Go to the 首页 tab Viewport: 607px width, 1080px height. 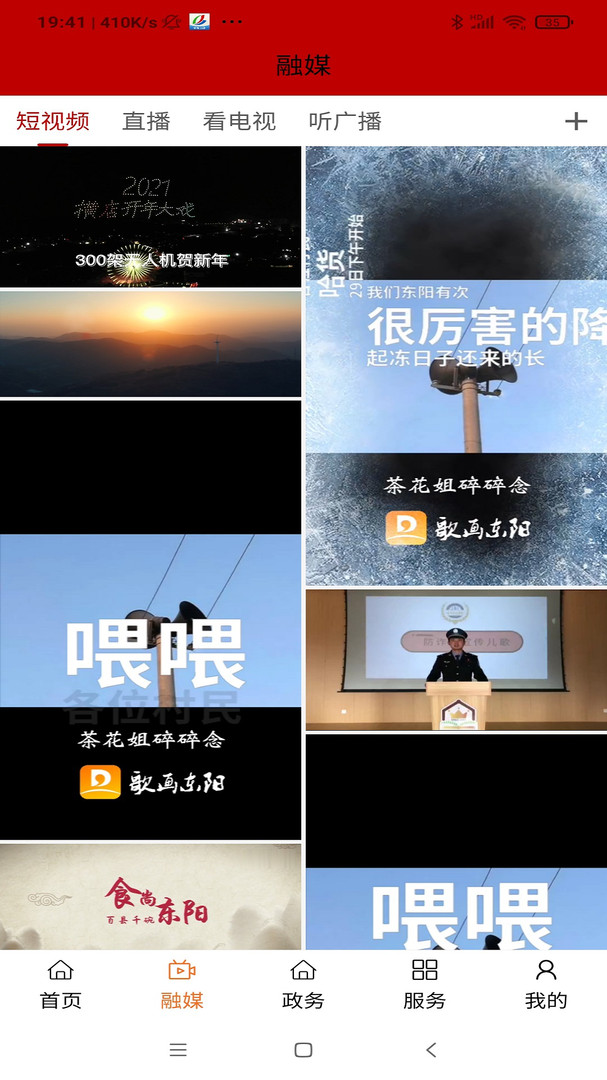60,984
